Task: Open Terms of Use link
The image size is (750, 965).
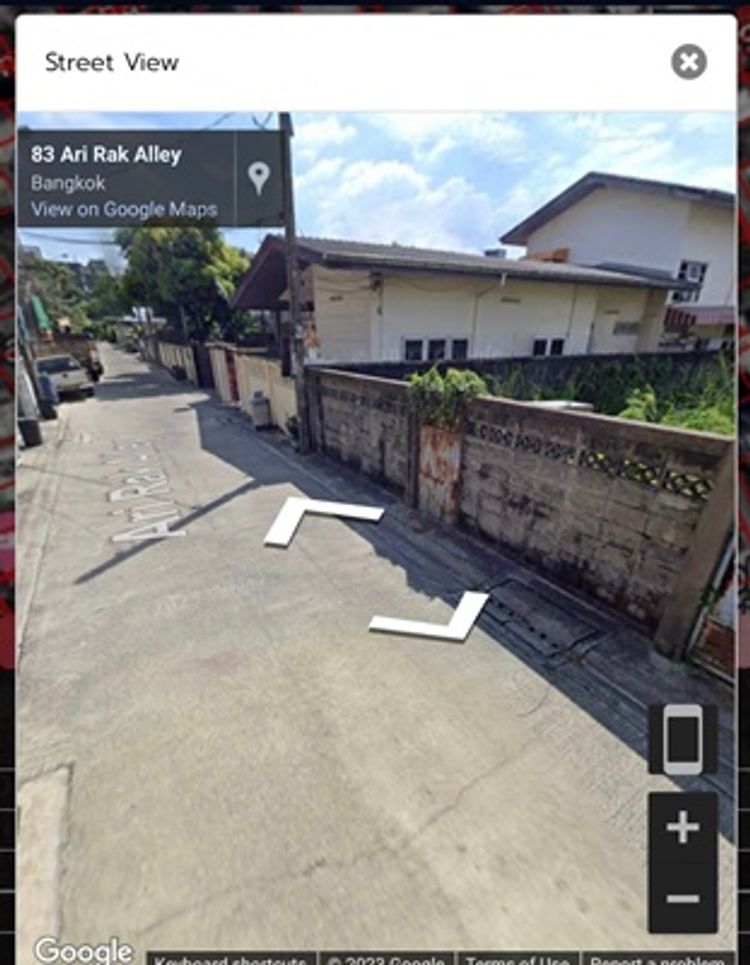Action: point(517,959)
